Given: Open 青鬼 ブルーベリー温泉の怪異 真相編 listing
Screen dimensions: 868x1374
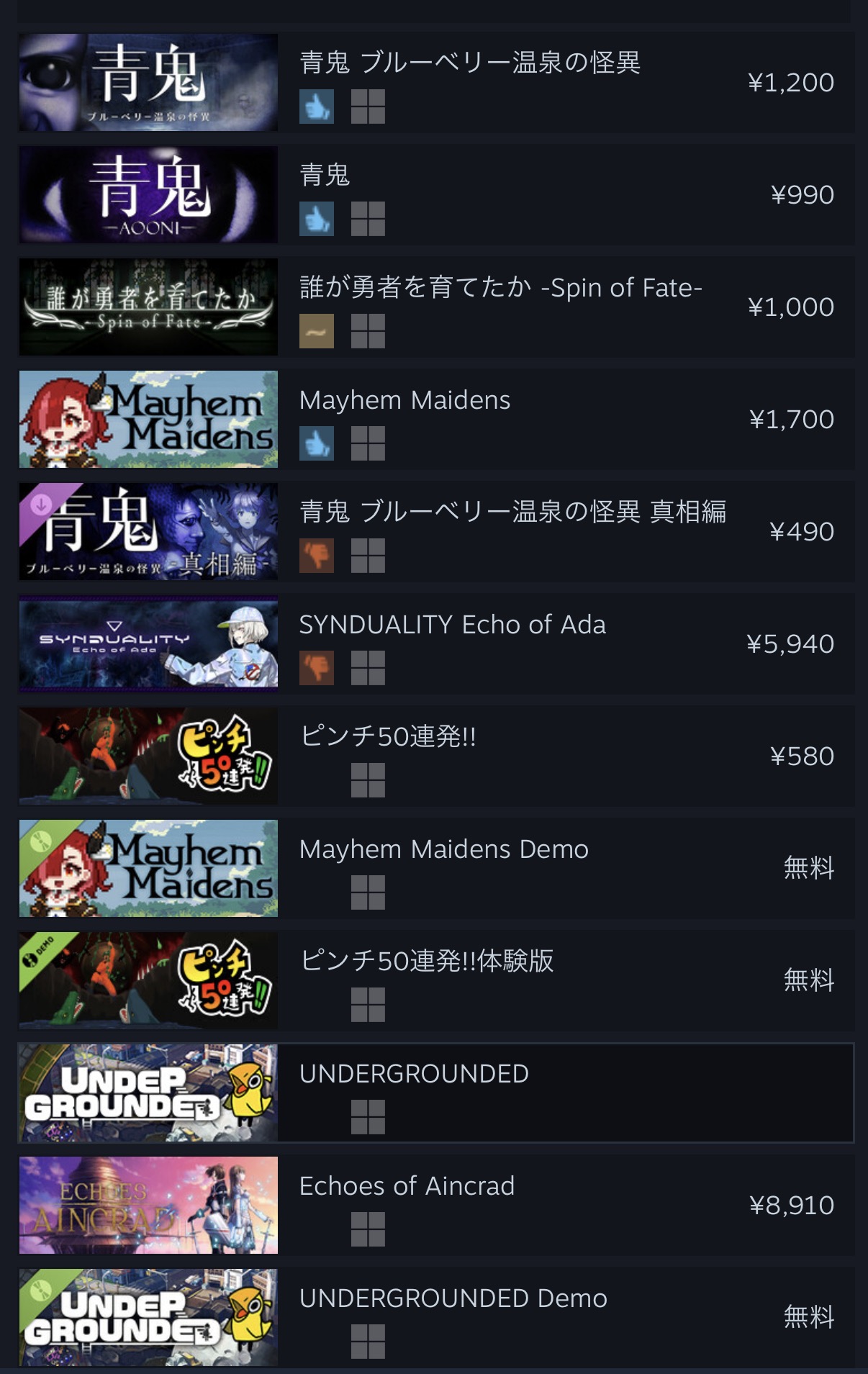Looking at the screenshot, I should pos(512,512).
